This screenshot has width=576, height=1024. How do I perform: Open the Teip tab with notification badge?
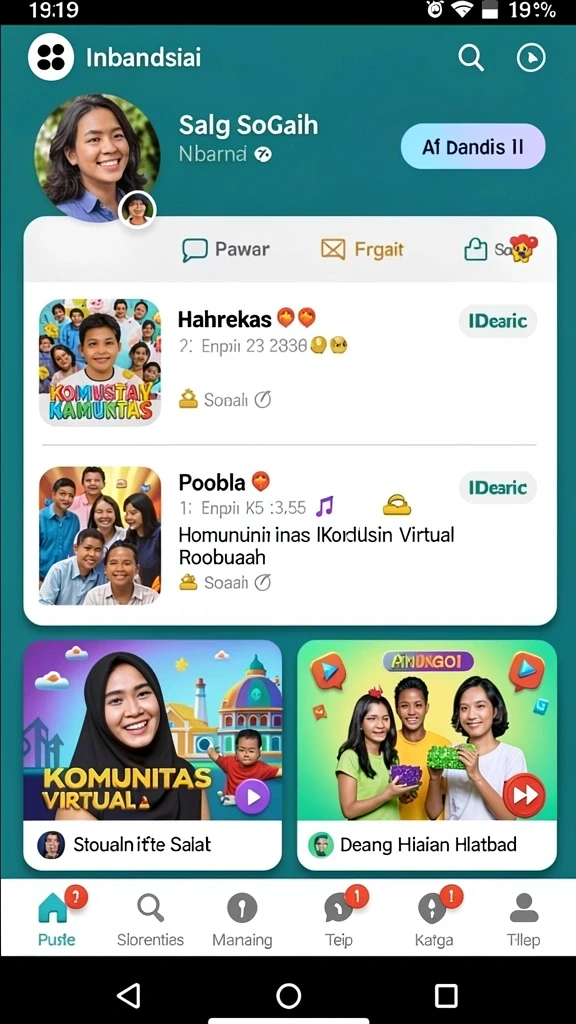point(339,920)
